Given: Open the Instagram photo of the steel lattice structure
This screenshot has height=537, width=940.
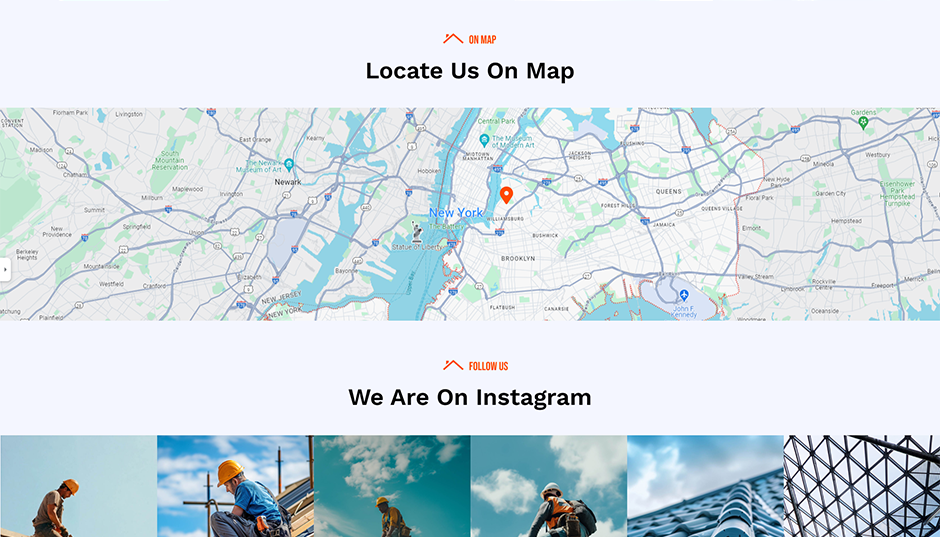Looking at the screenshot, I should [x=862, y=486].
